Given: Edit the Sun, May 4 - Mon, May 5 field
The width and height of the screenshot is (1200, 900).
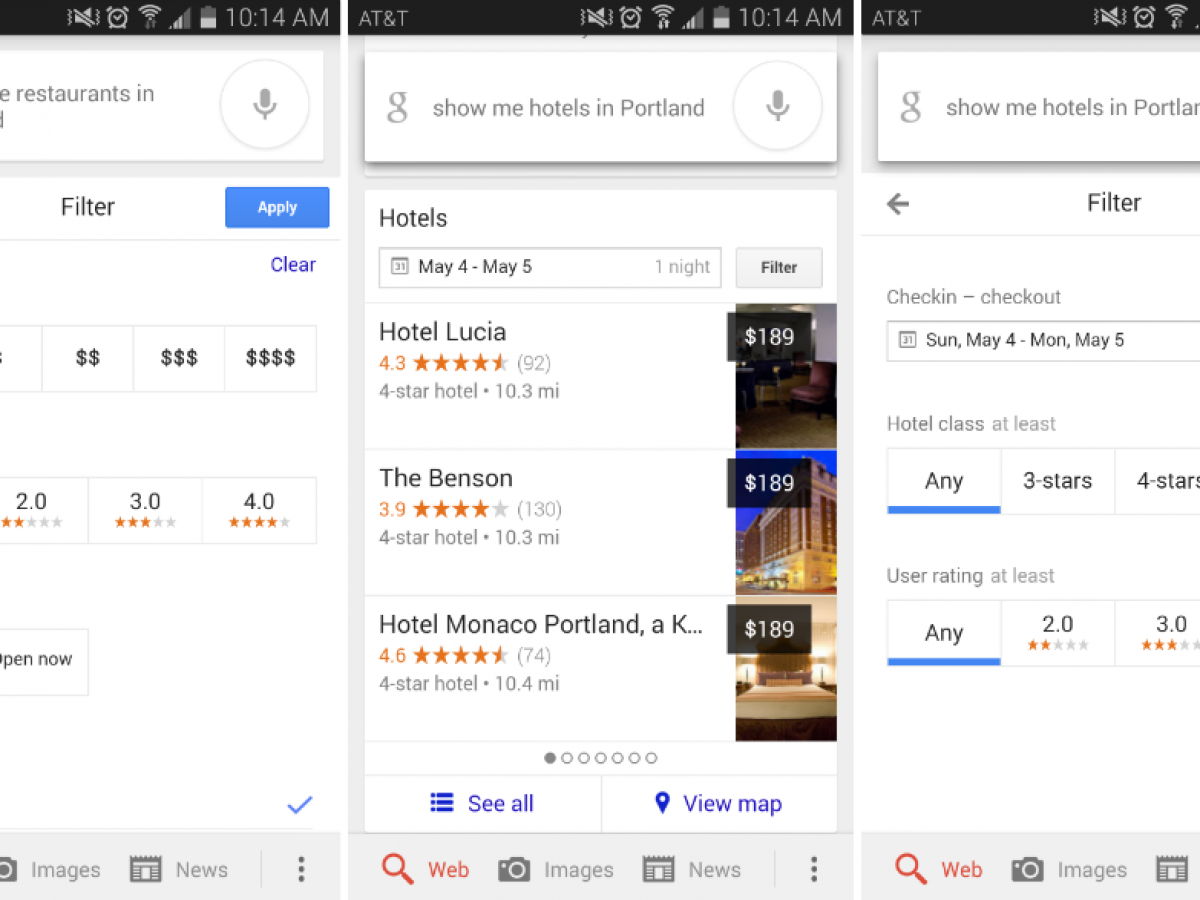Looking at the screenshot, I should (x=1040, y=340).
